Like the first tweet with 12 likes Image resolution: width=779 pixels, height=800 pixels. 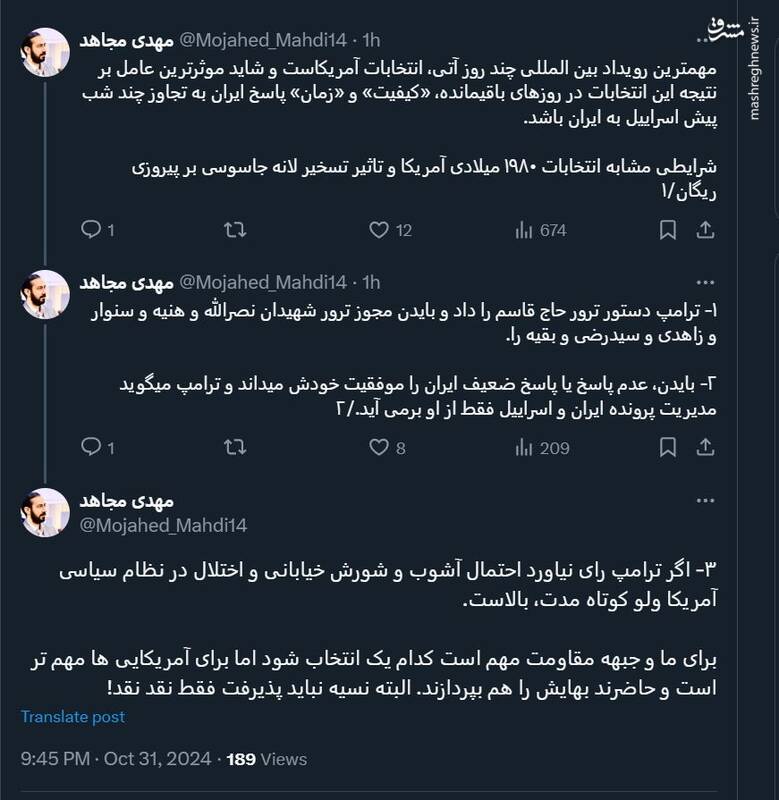coord(379,229)
